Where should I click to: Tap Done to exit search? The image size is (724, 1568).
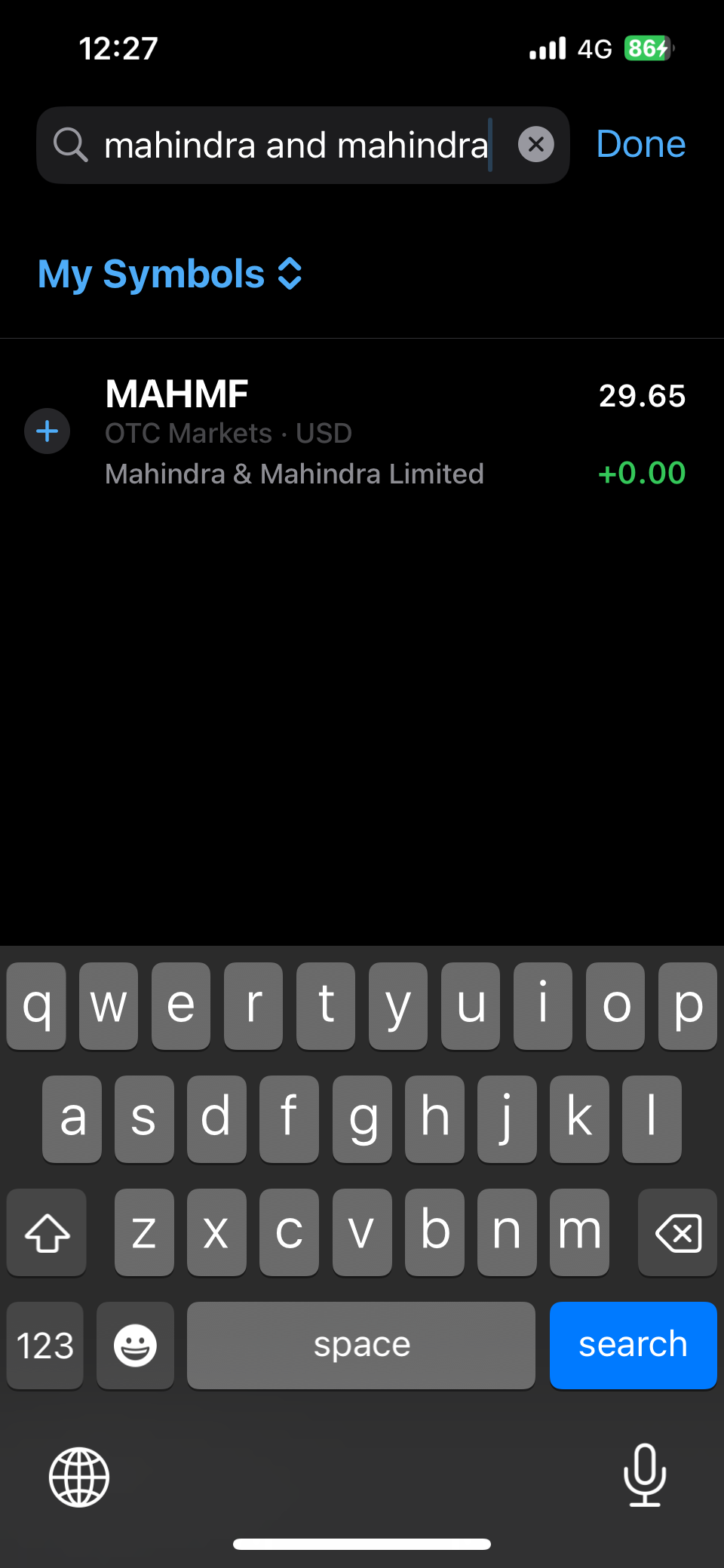[640, 144]
